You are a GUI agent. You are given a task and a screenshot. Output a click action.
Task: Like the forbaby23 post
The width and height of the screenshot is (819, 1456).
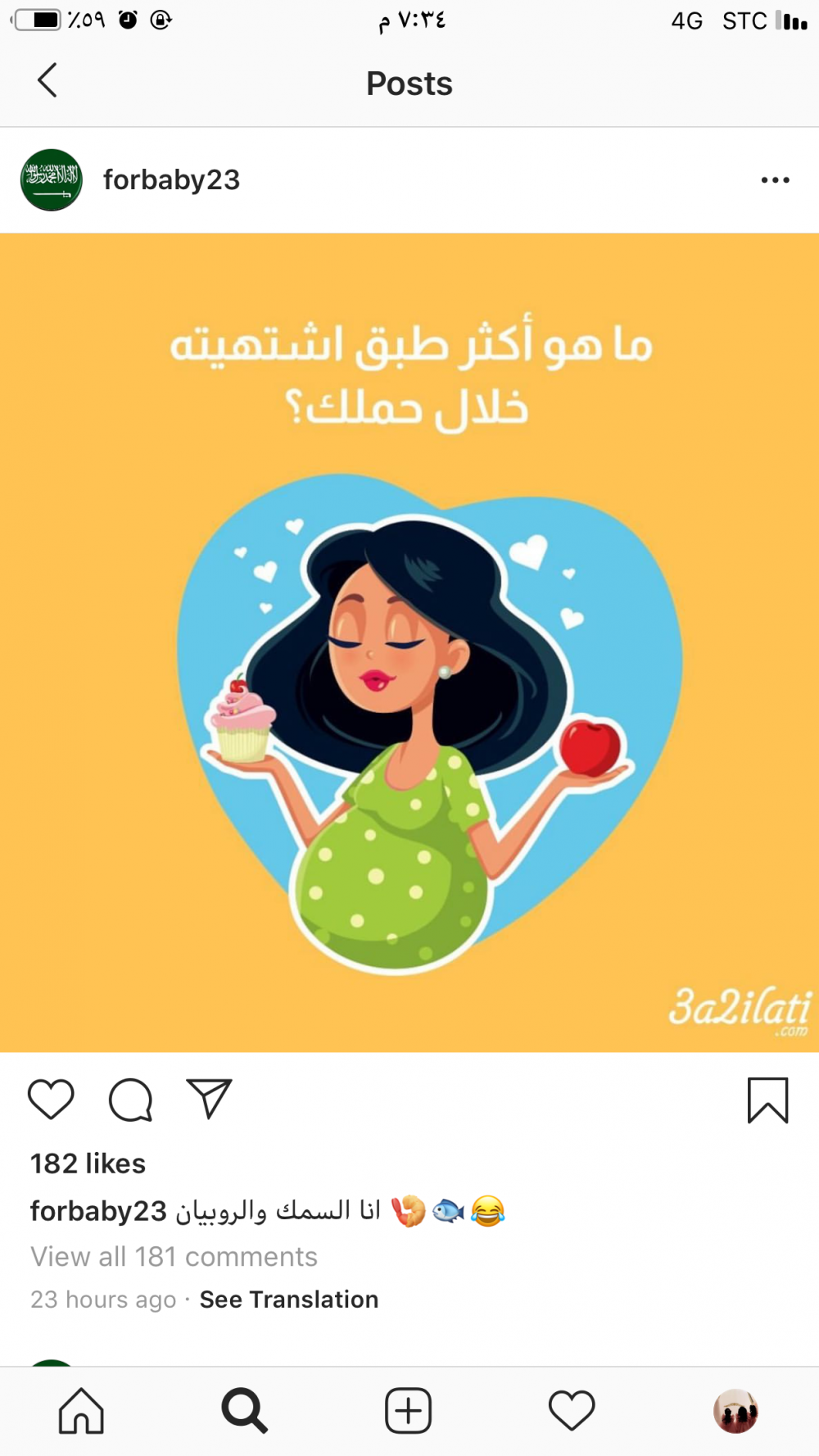point(52,1100)
